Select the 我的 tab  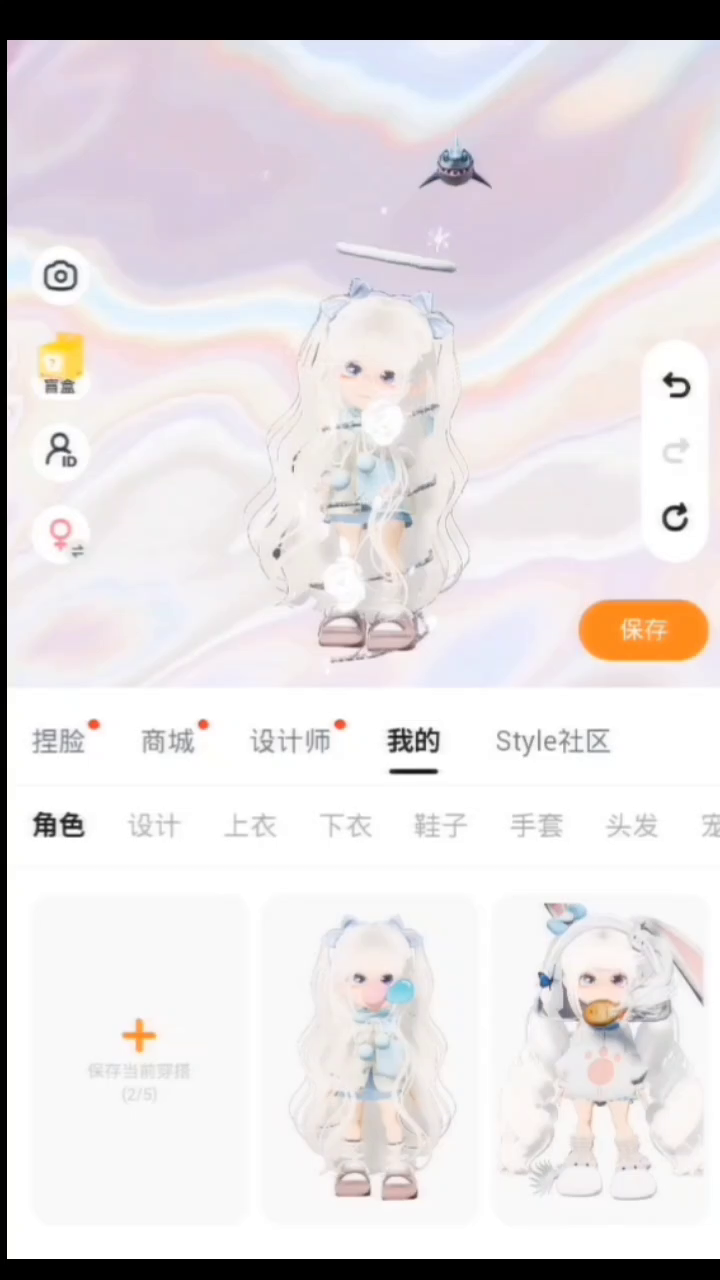coord(413,742)
